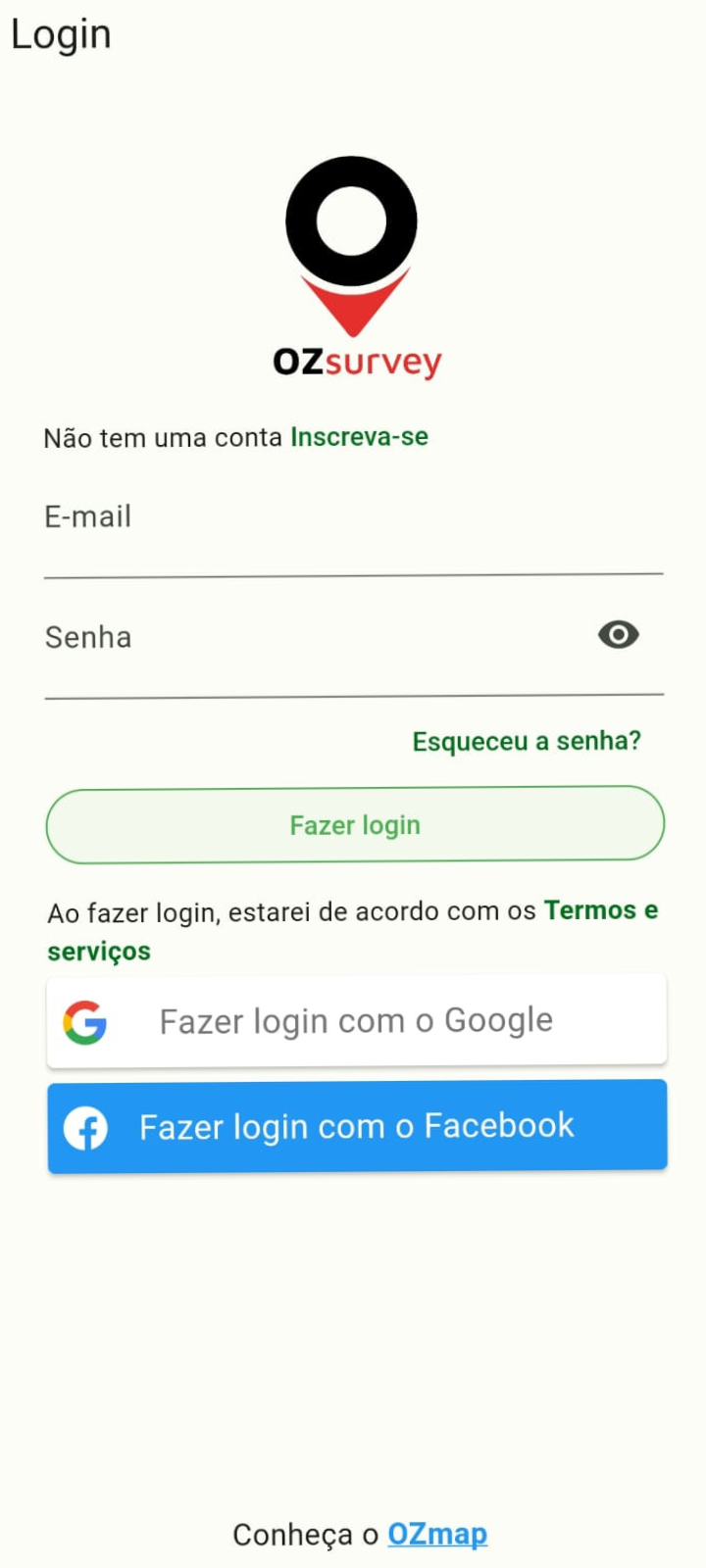Toggle password visibility with the eye icon
This screenshot has width=706, height=1568.
[x=618, y=635]
